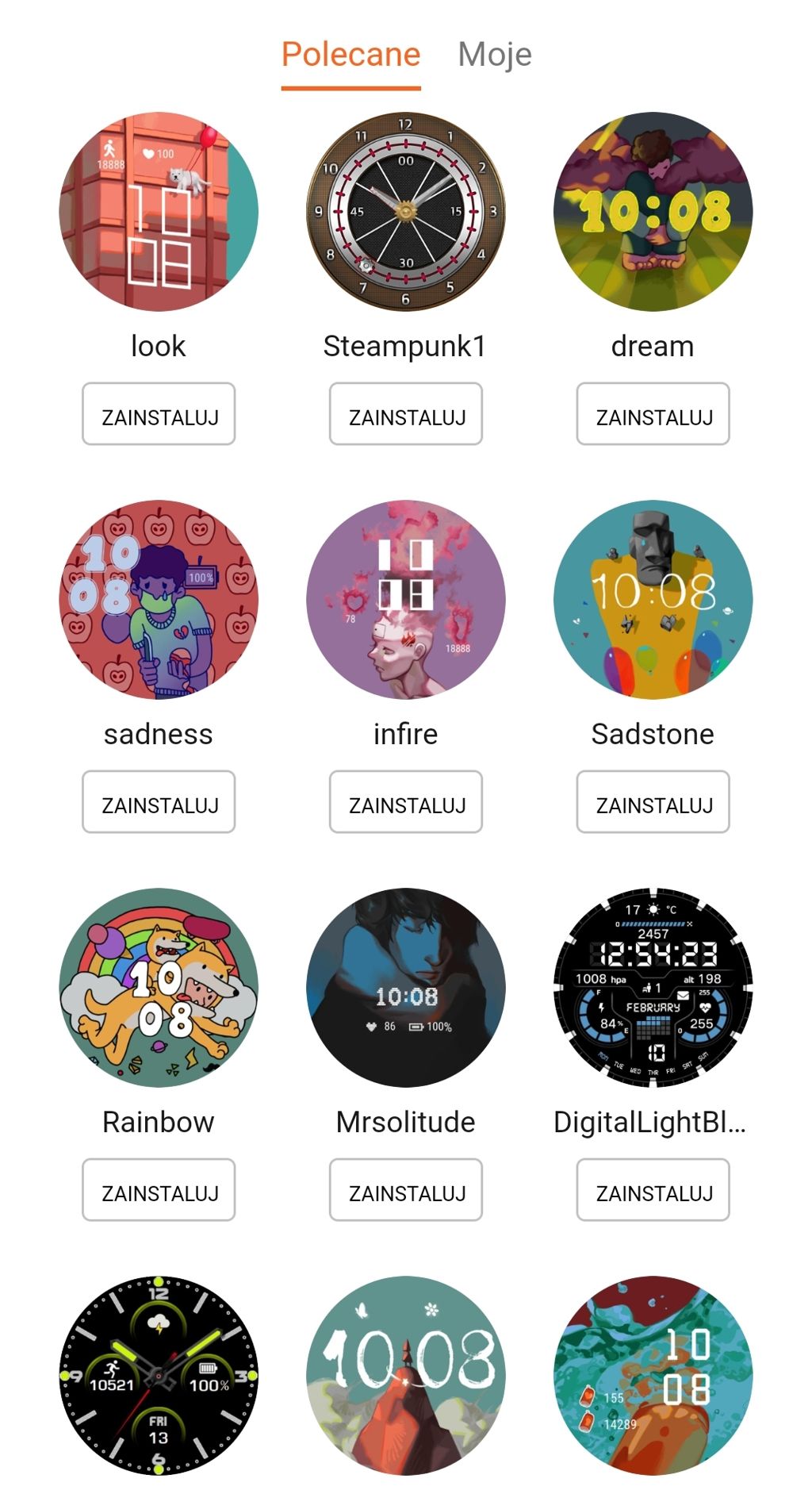View the Rainbow watch face preview

[159, 987]
